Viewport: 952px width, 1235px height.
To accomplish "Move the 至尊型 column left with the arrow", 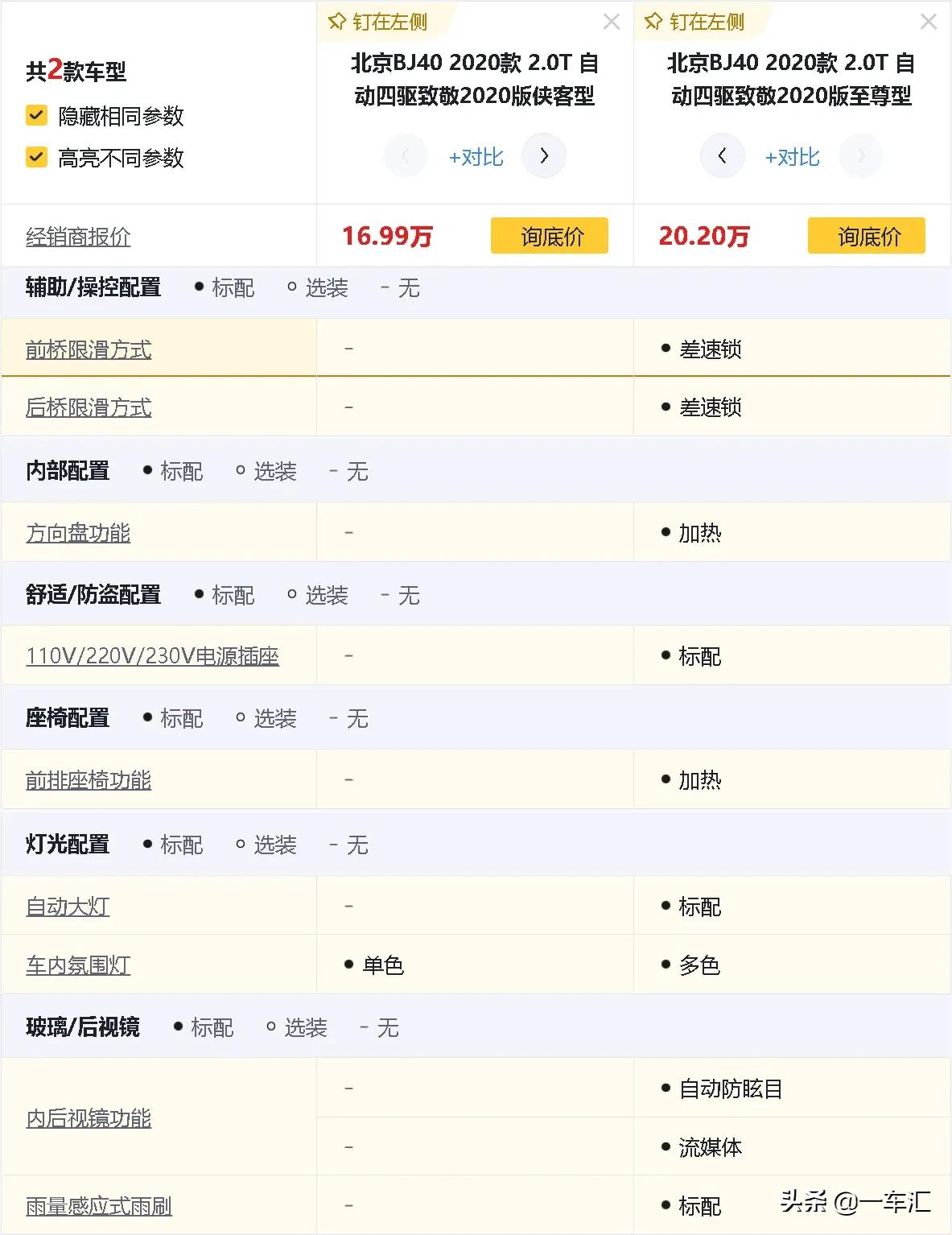I will coord(722,155).
